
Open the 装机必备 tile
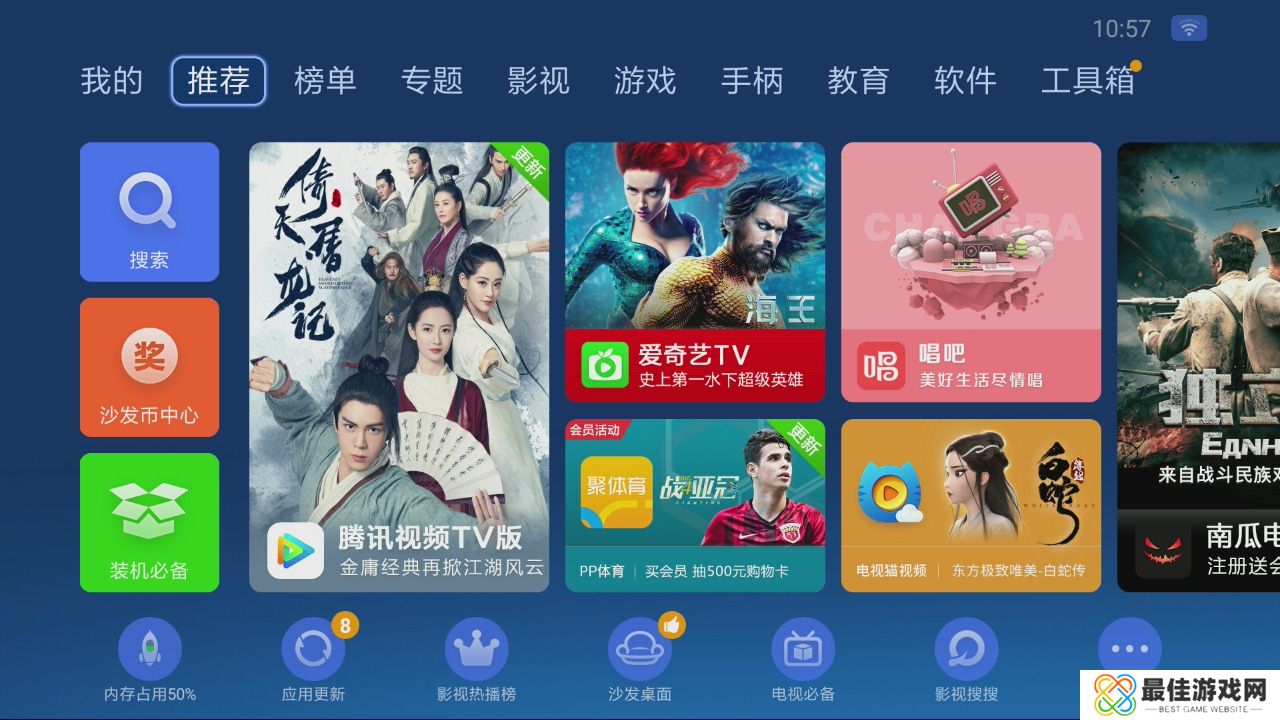[149, 522]
